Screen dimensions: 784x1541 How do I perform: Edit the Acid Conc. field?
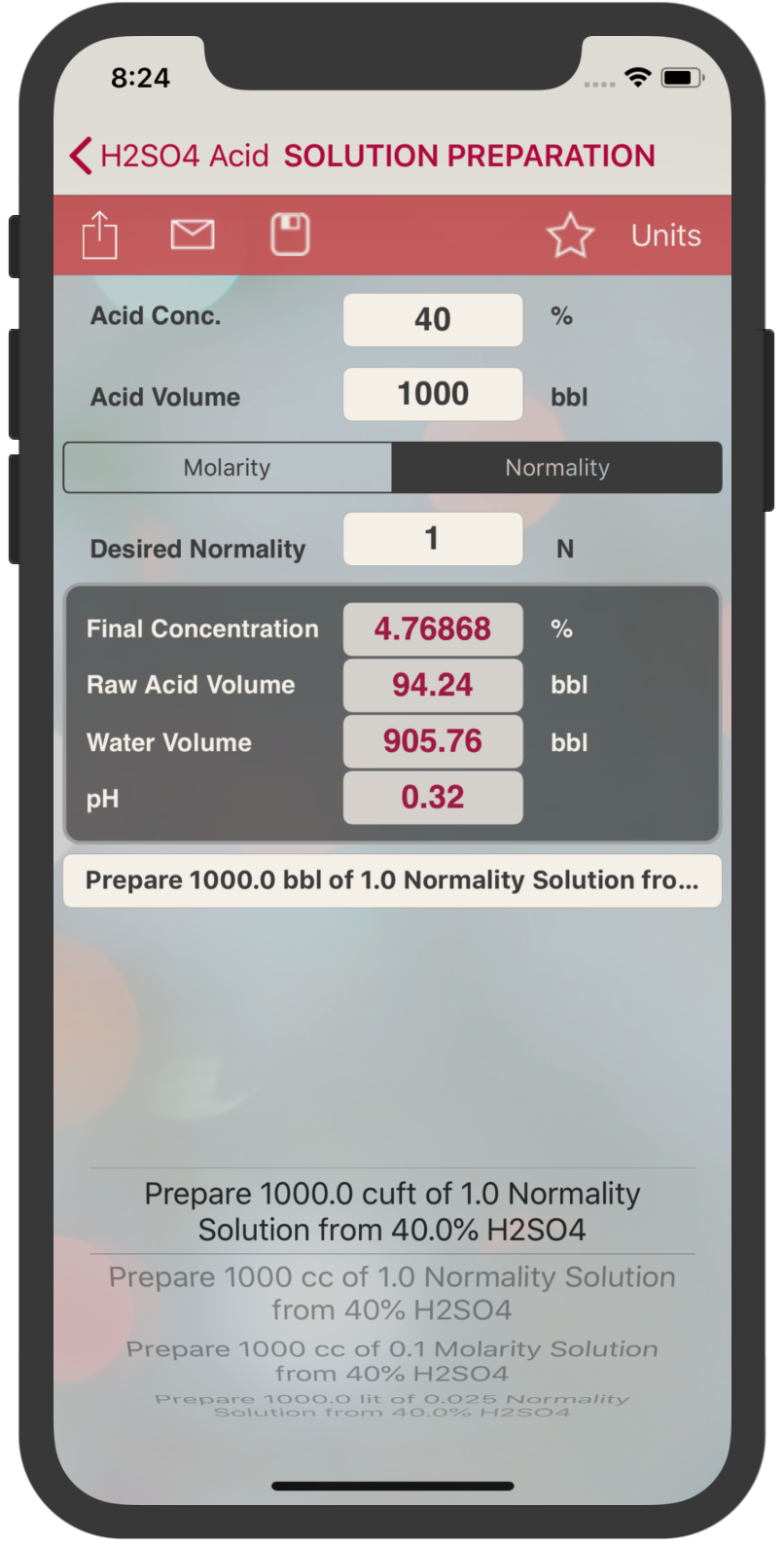(x=433, y=319)
